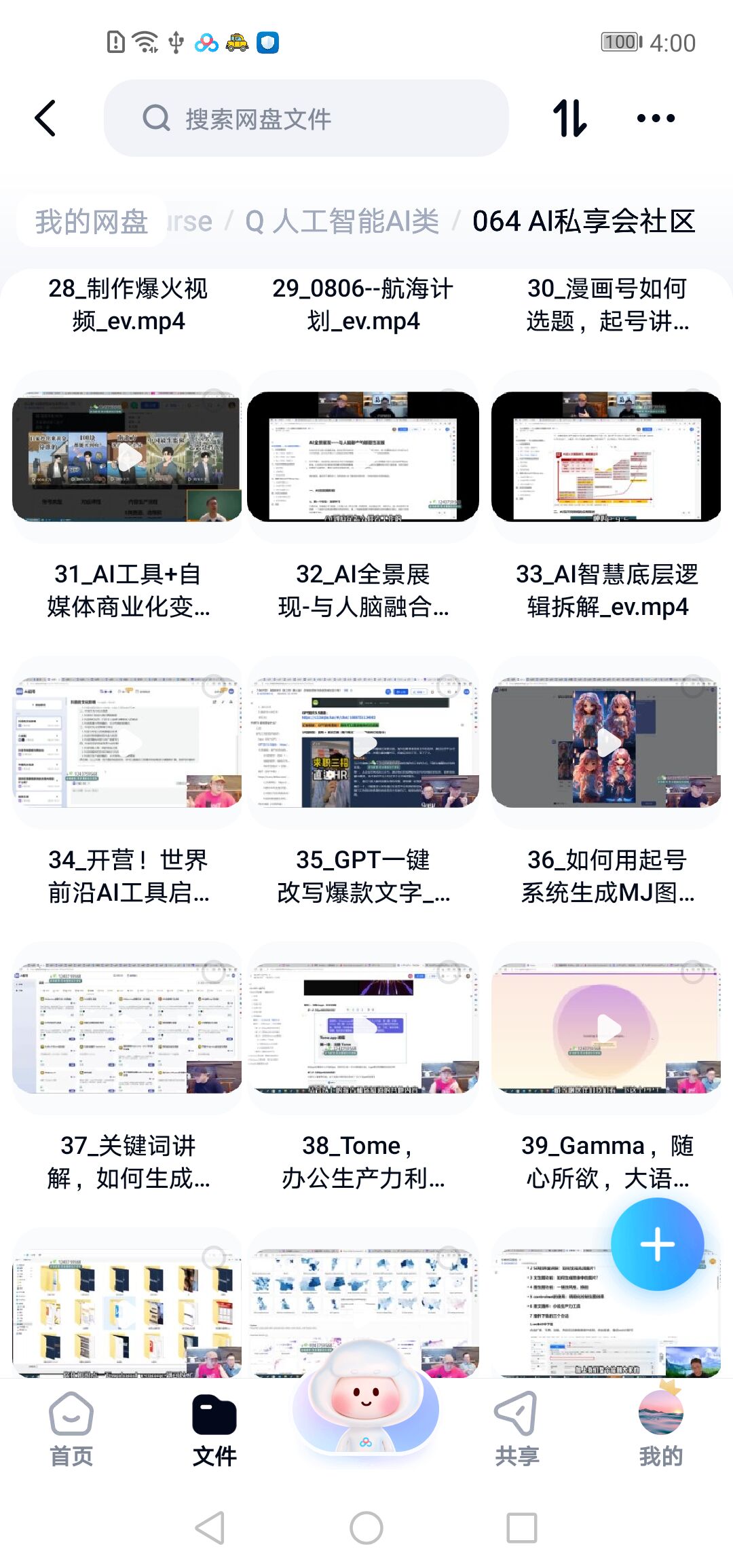Viewport: 733px width, 1568px height.
Task: Open video 37_关键词讲解
Action: point(127,1028)
